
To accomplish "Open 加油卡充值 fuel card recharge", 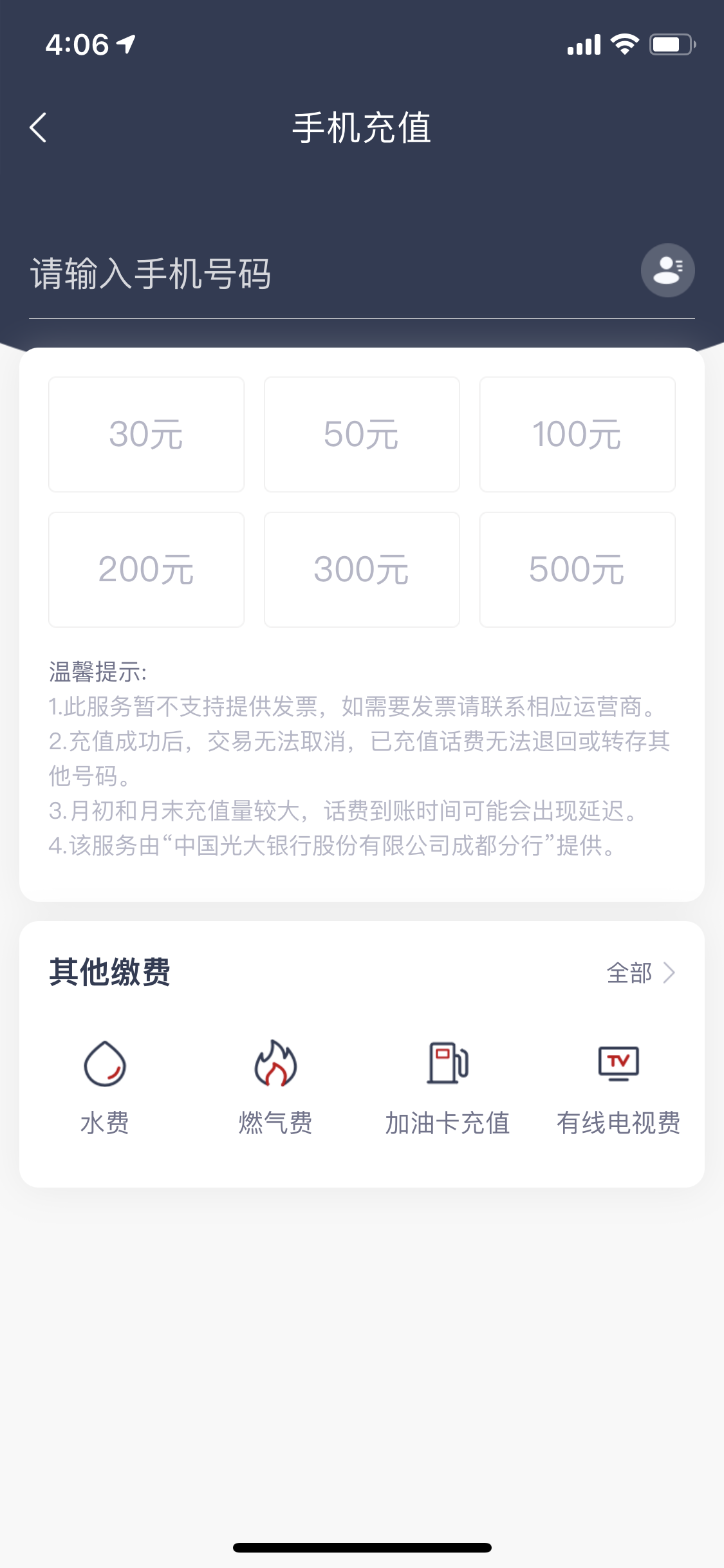I will [x=448, y=1088].
